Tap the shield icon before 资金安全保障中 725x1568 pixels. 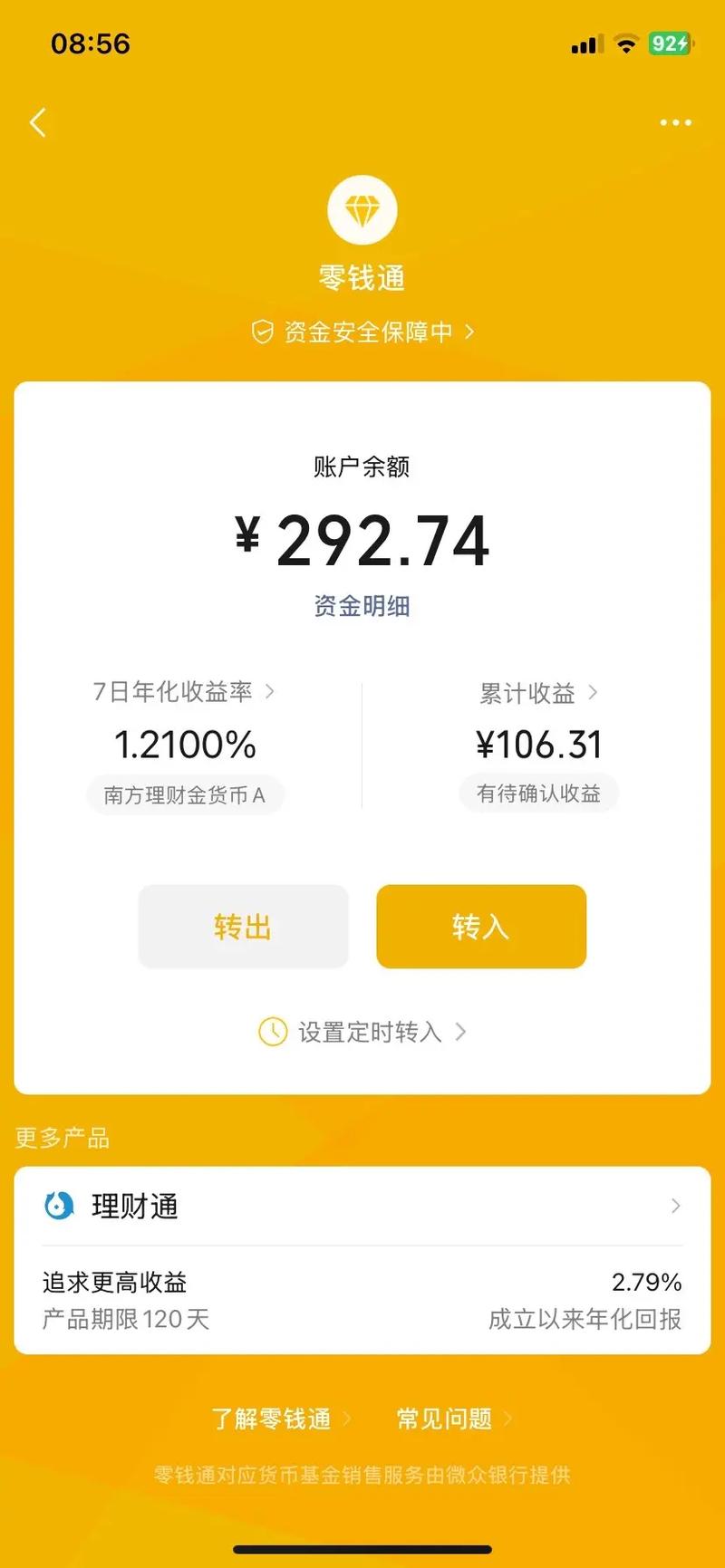click(263, 332)
